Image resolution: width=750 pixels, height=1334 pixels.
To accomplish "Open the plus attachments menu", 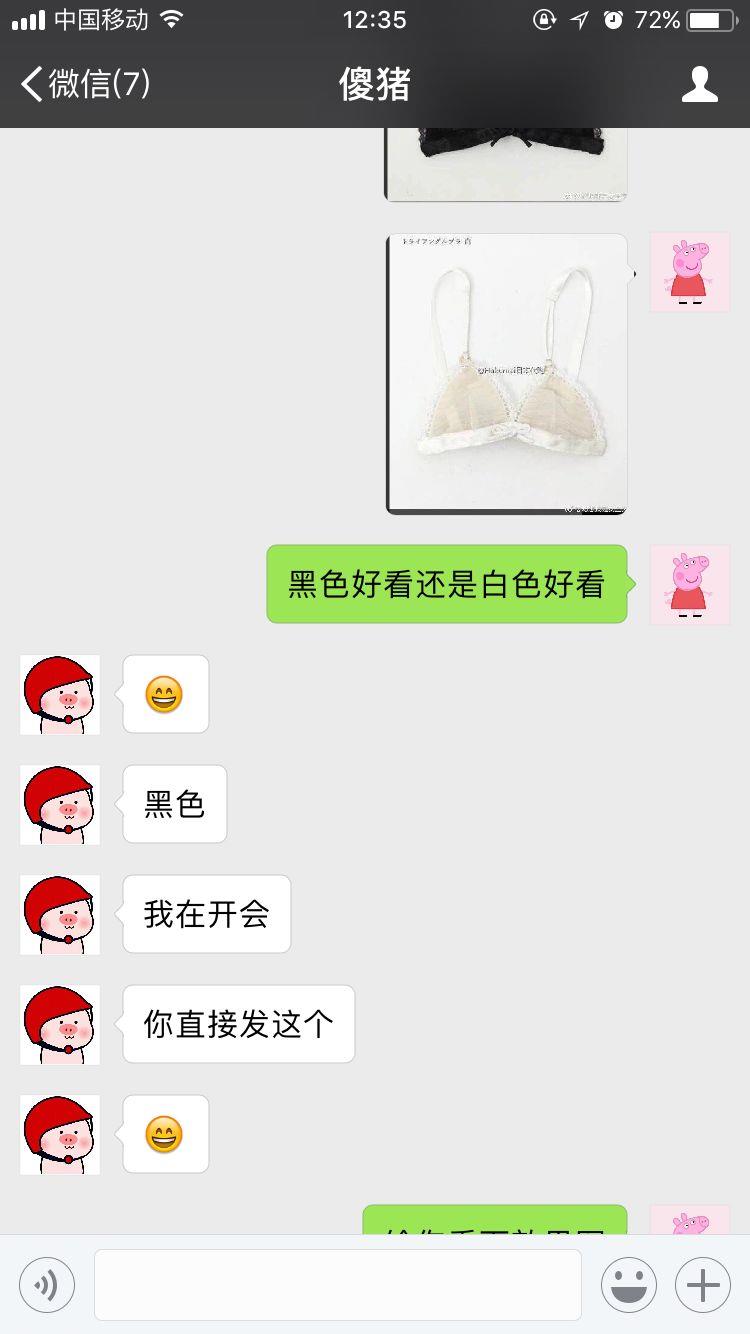I will (703, 1285).
